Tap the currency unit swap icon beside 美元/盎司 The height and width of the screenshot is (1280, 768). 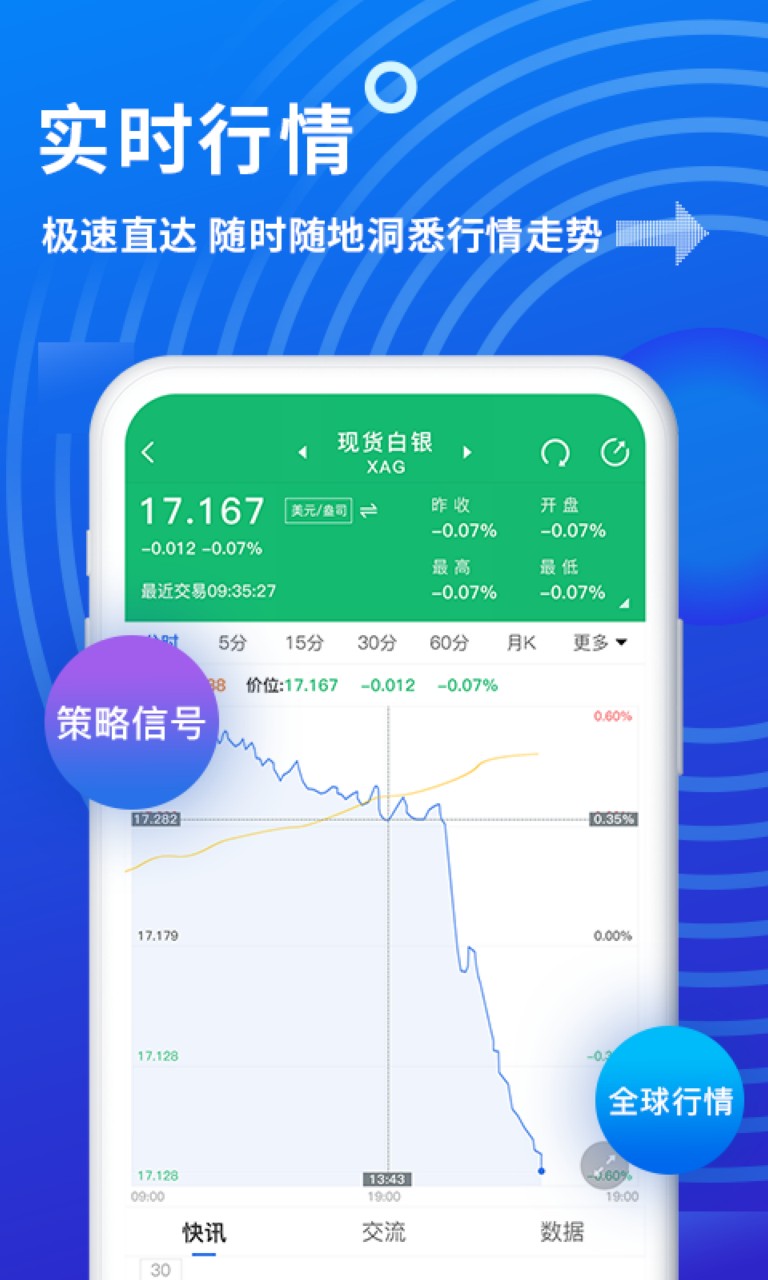(366, 512)
